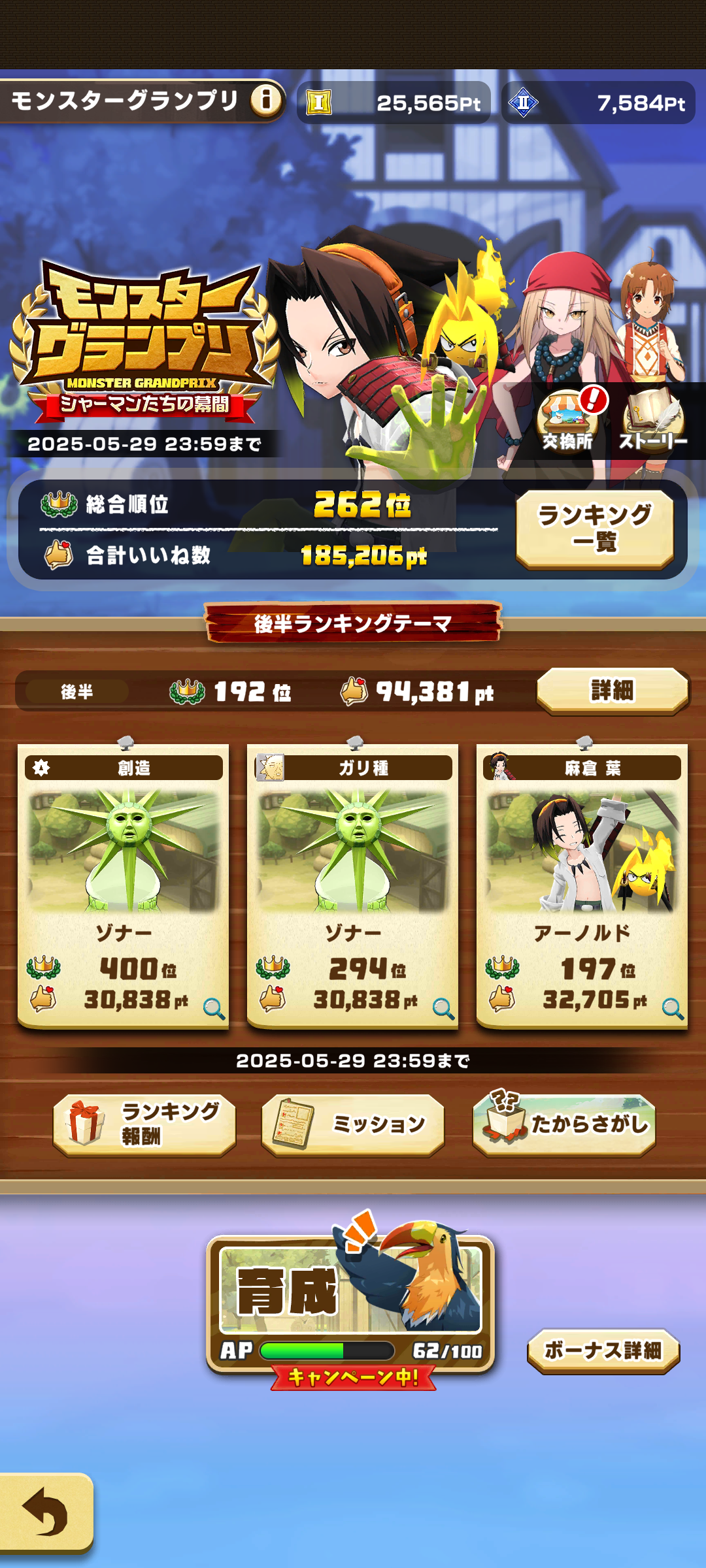Tap magnifier on 麻倉 葉 card

pos(672,1009)
